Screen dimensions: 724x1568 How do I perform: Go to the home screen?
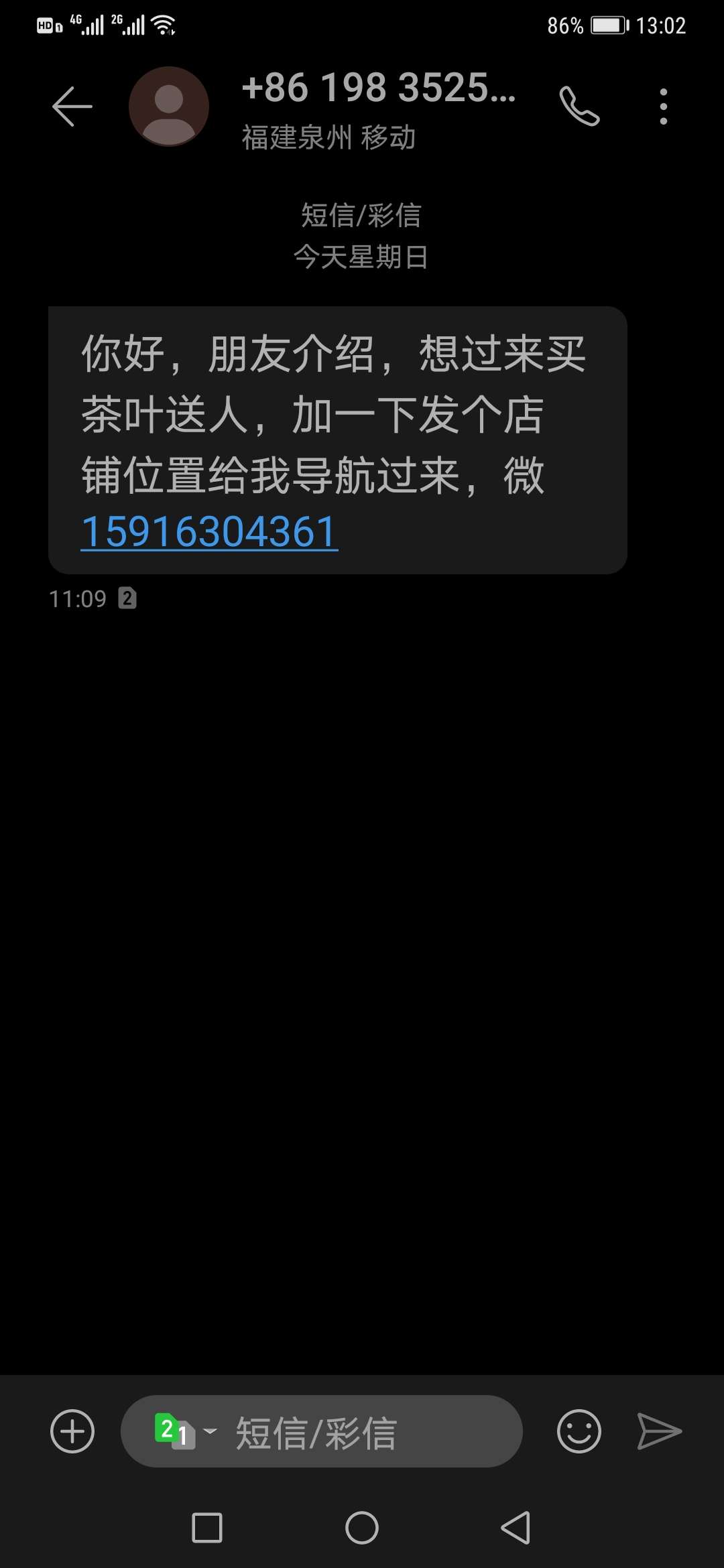click(362, 1528)
